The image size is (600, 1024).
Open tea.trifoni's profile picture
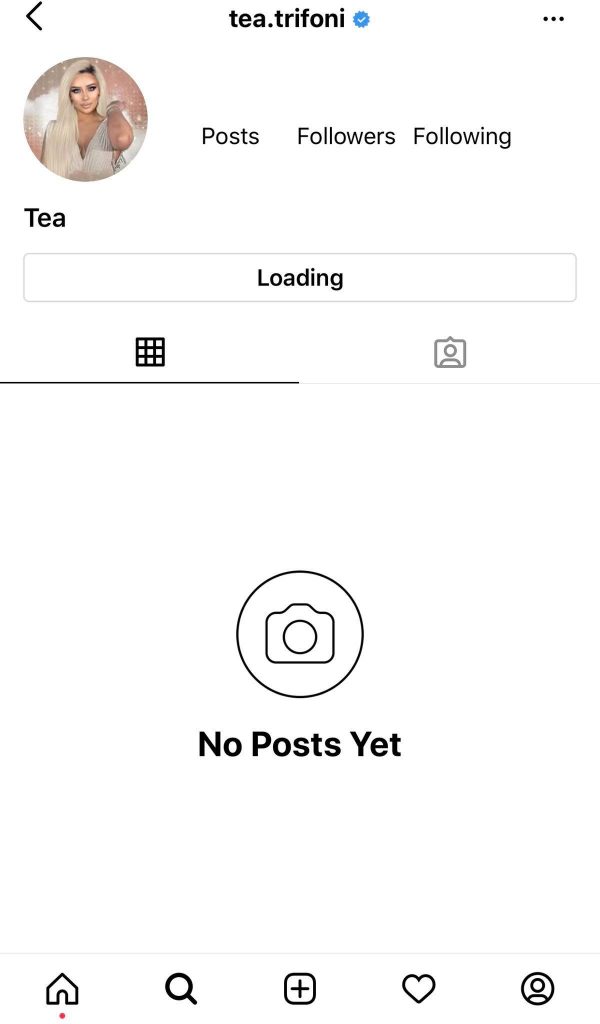pos(86,119)
